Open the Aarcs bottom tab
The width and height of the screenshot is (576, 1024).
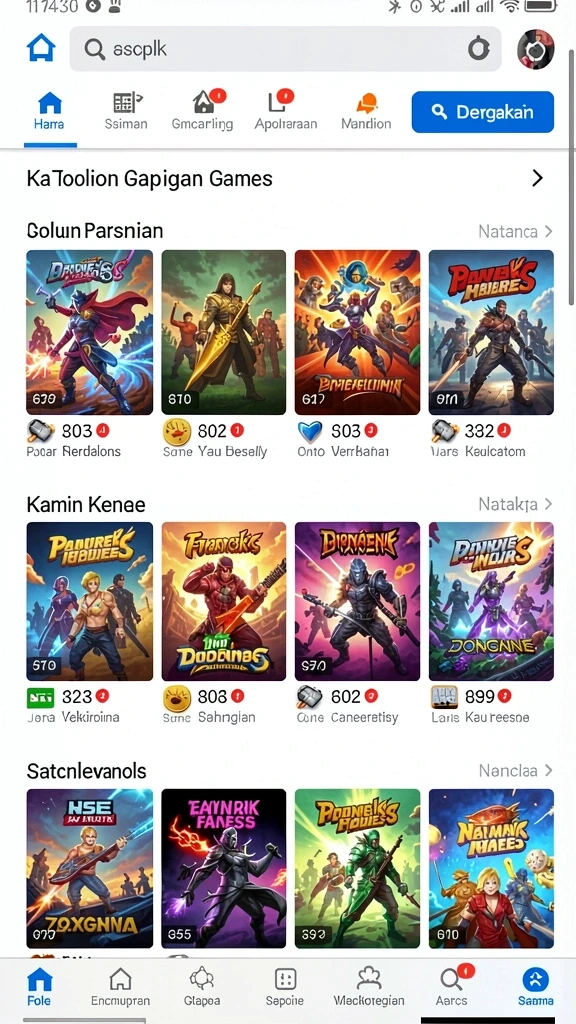(x=452, y=987)
